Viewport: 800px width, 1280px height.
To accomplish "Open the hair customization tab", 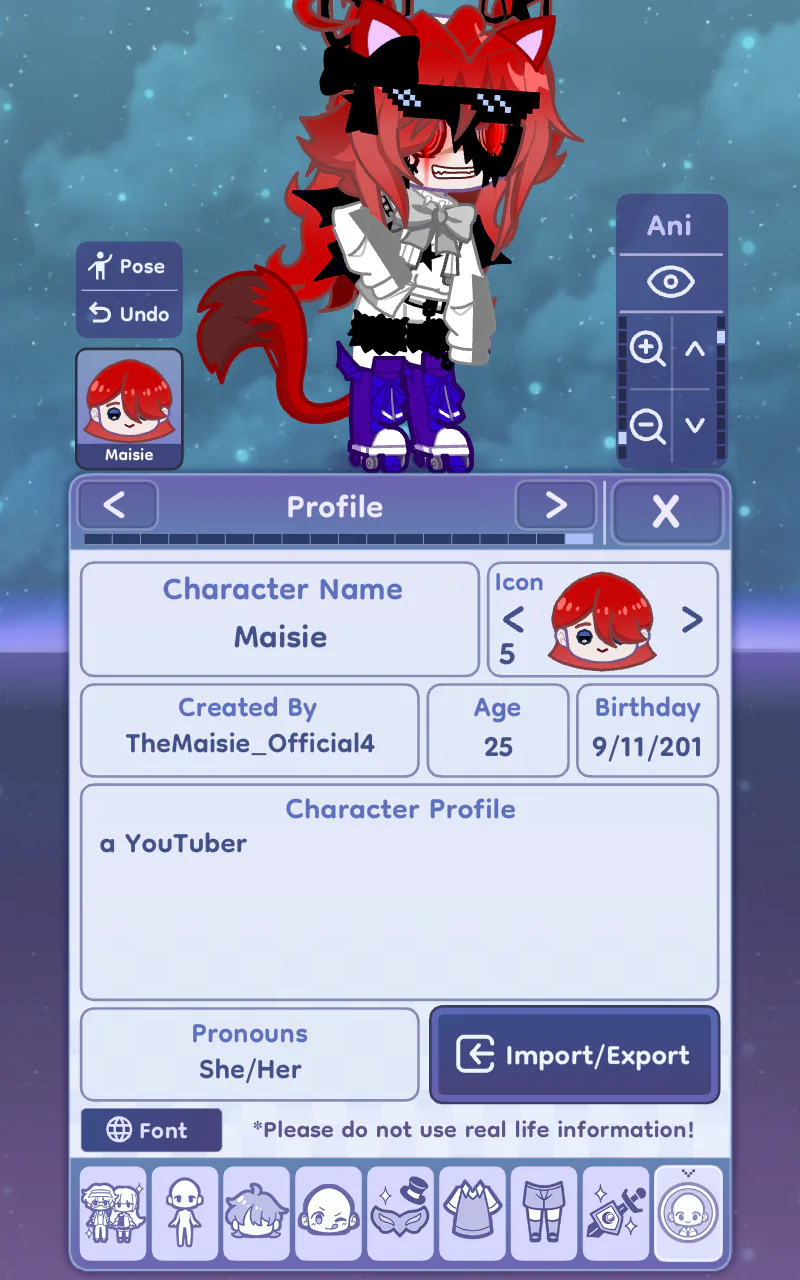I will (257, 1213).
